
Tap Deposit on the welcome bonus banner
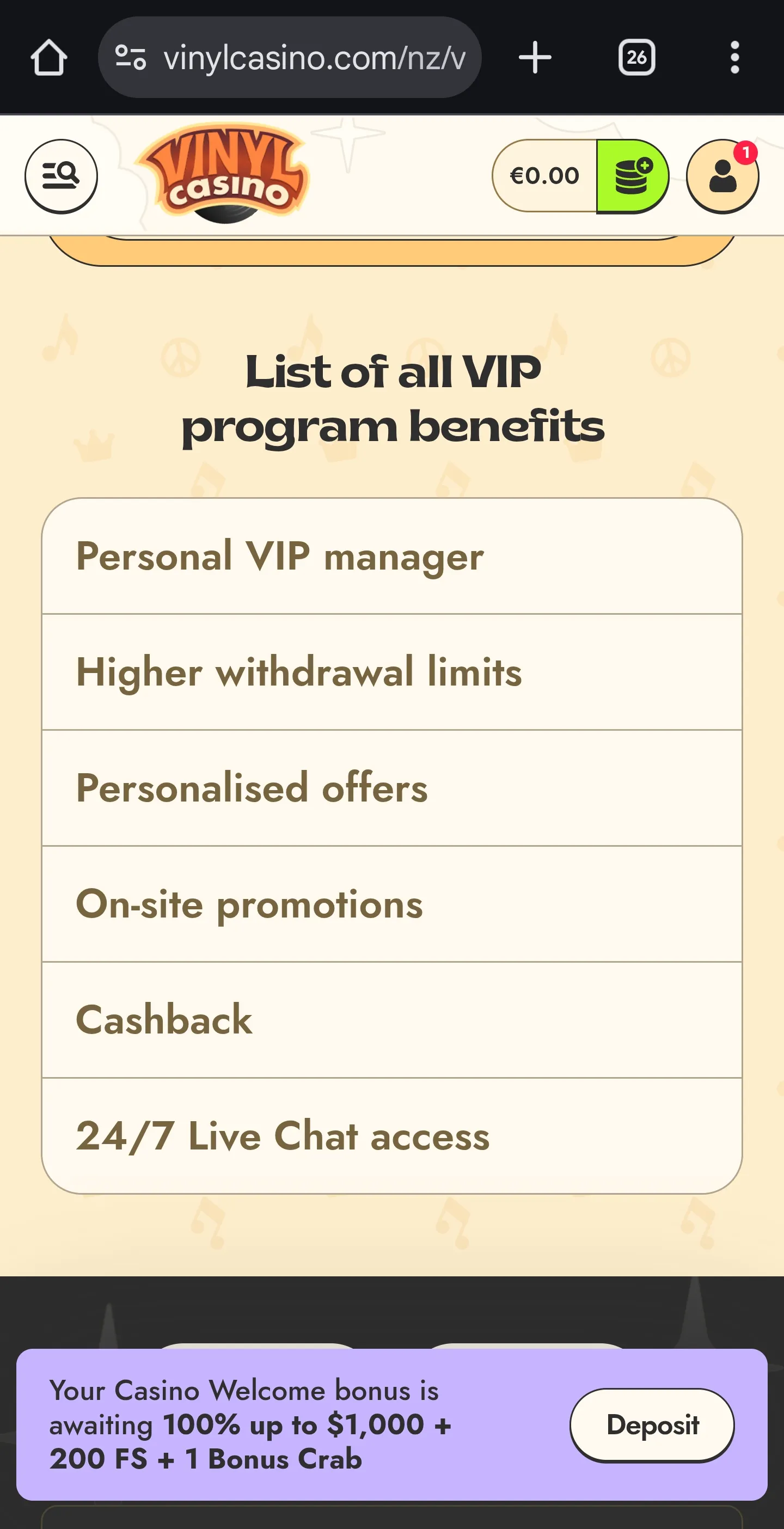coord(652,1425)
